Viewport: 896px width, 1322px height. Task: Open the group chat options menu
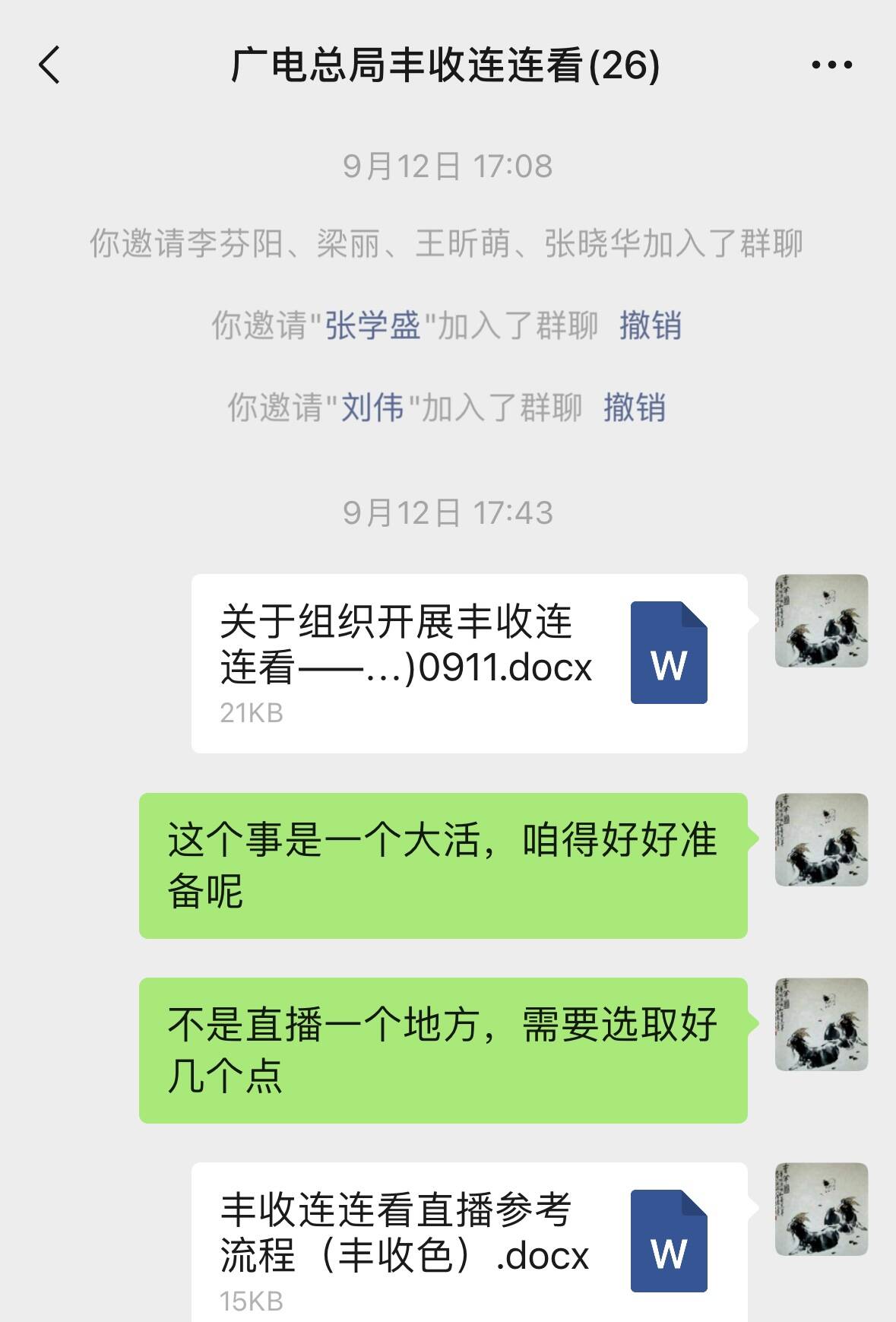coord(831,65)
